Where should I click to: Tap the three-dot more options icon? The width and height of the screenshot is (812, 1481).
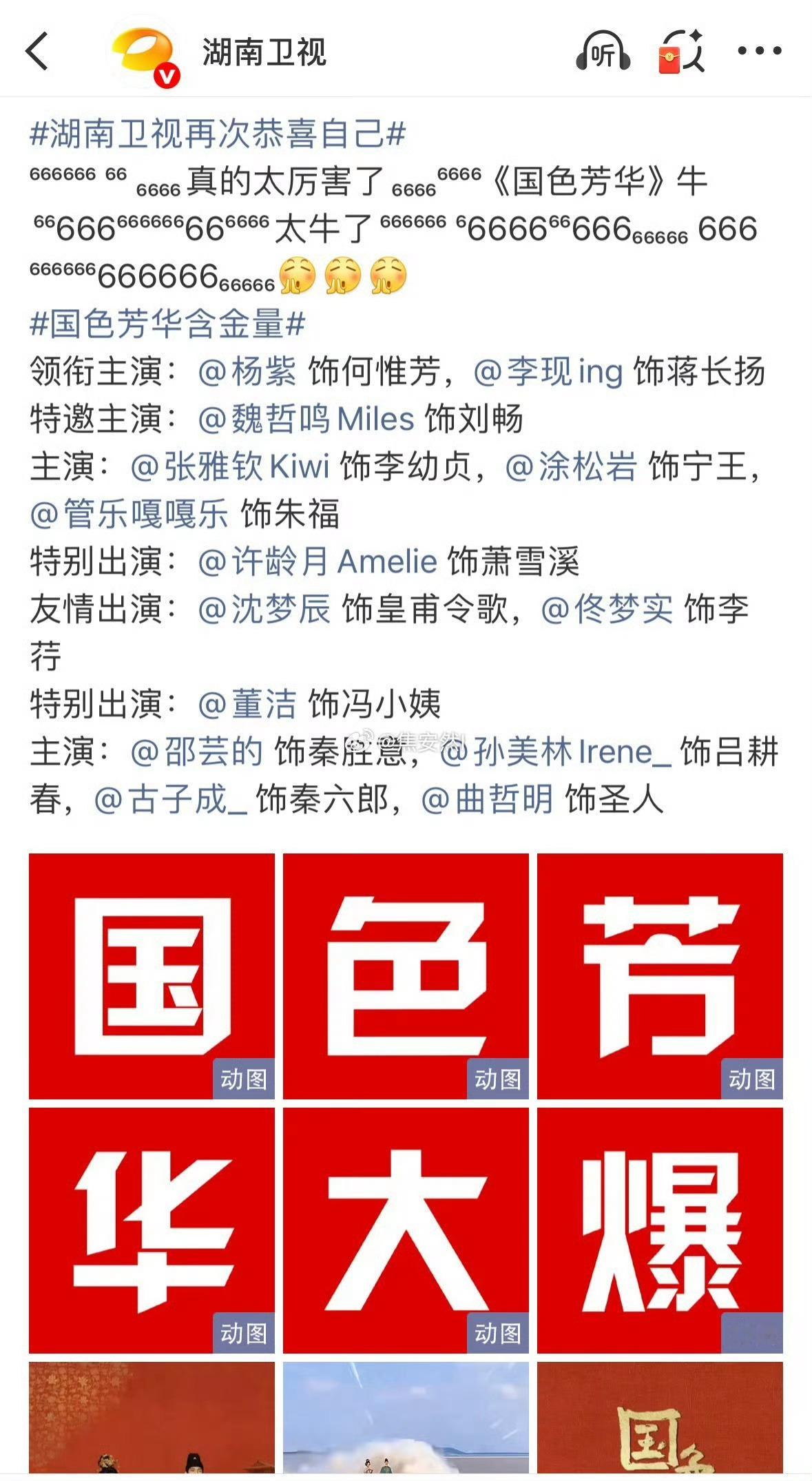click(759, 52)
